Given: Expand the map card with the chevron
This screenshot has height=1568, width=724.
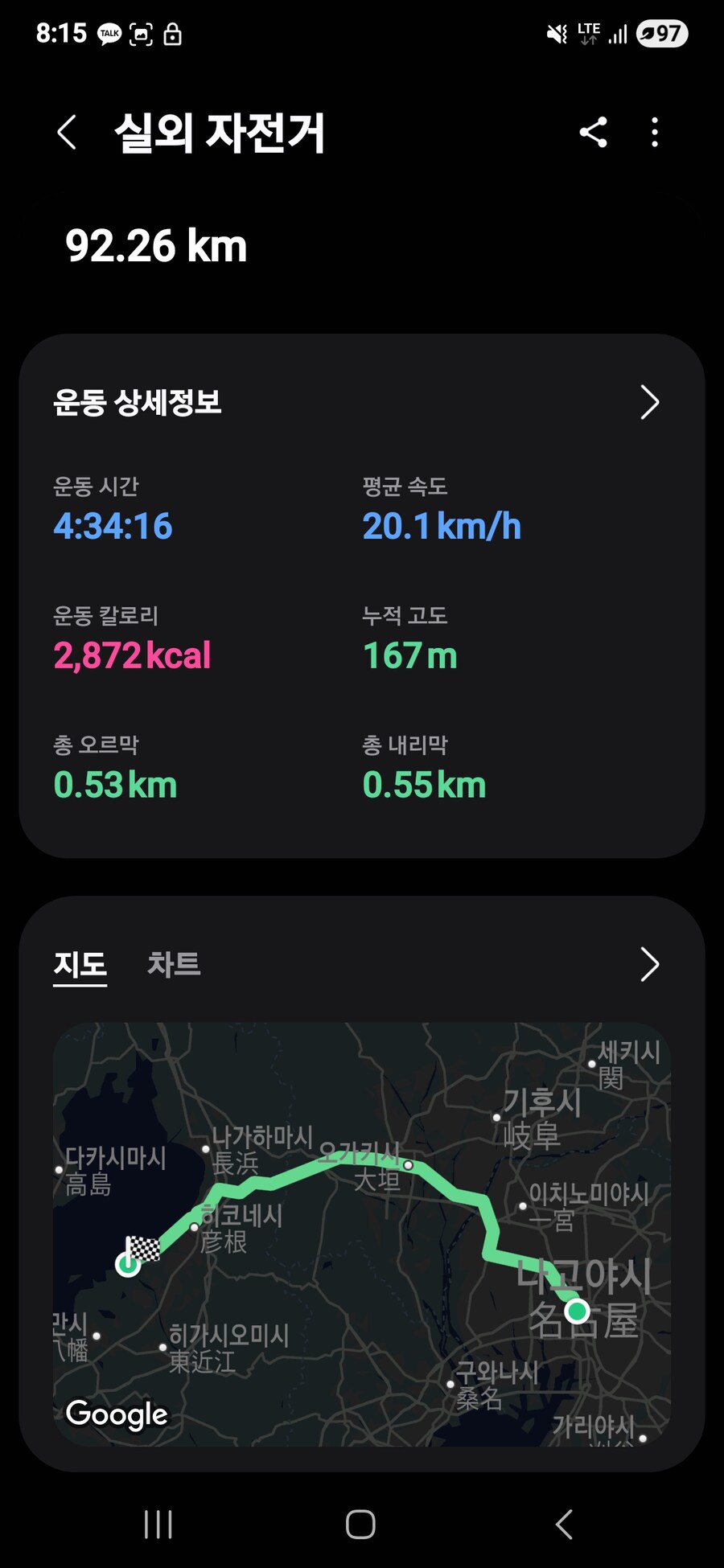Looking at the screenshot, I should [x=649, y=963].
